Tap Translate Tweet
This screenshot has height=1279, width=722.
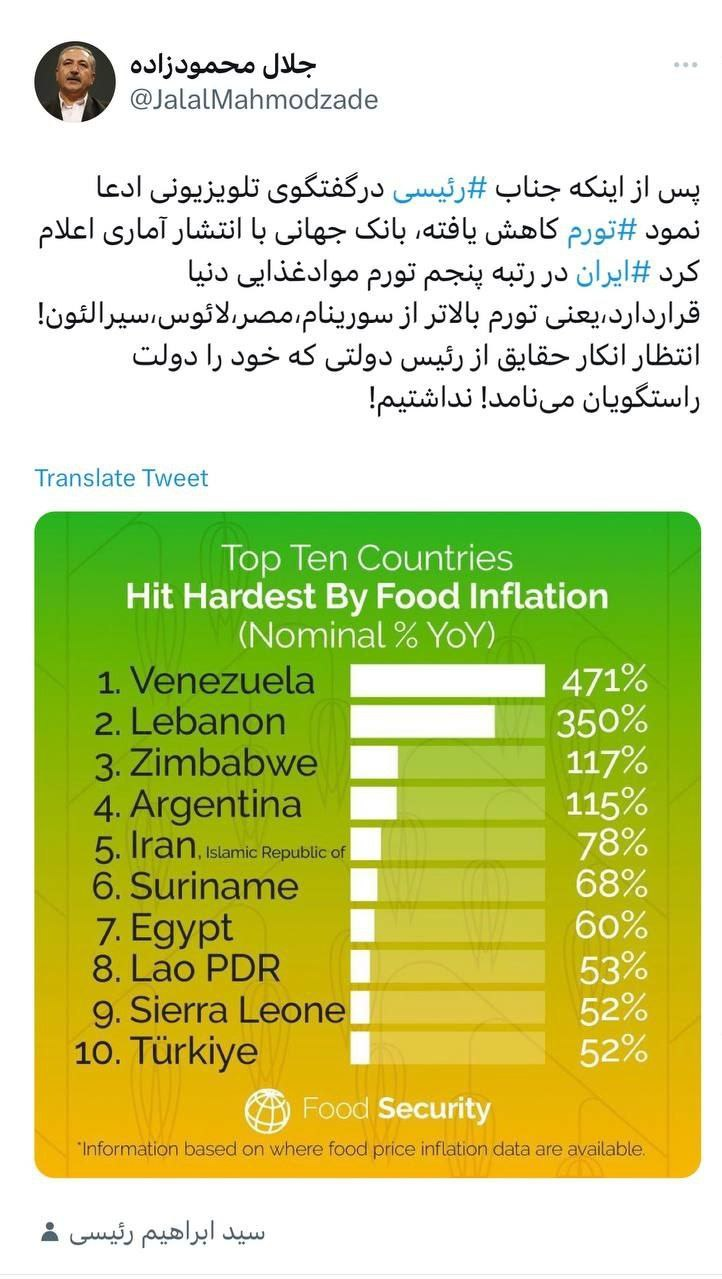121,478
